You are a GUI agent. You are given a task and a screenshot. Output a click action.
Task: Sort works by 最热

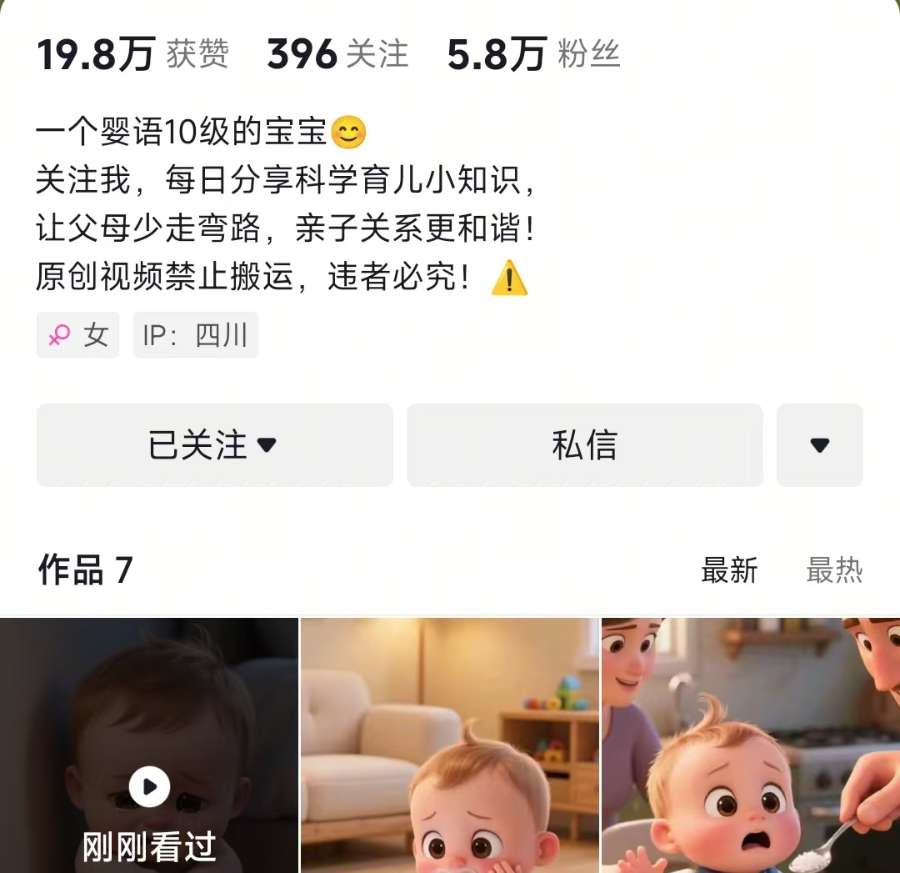pos(834,571)
